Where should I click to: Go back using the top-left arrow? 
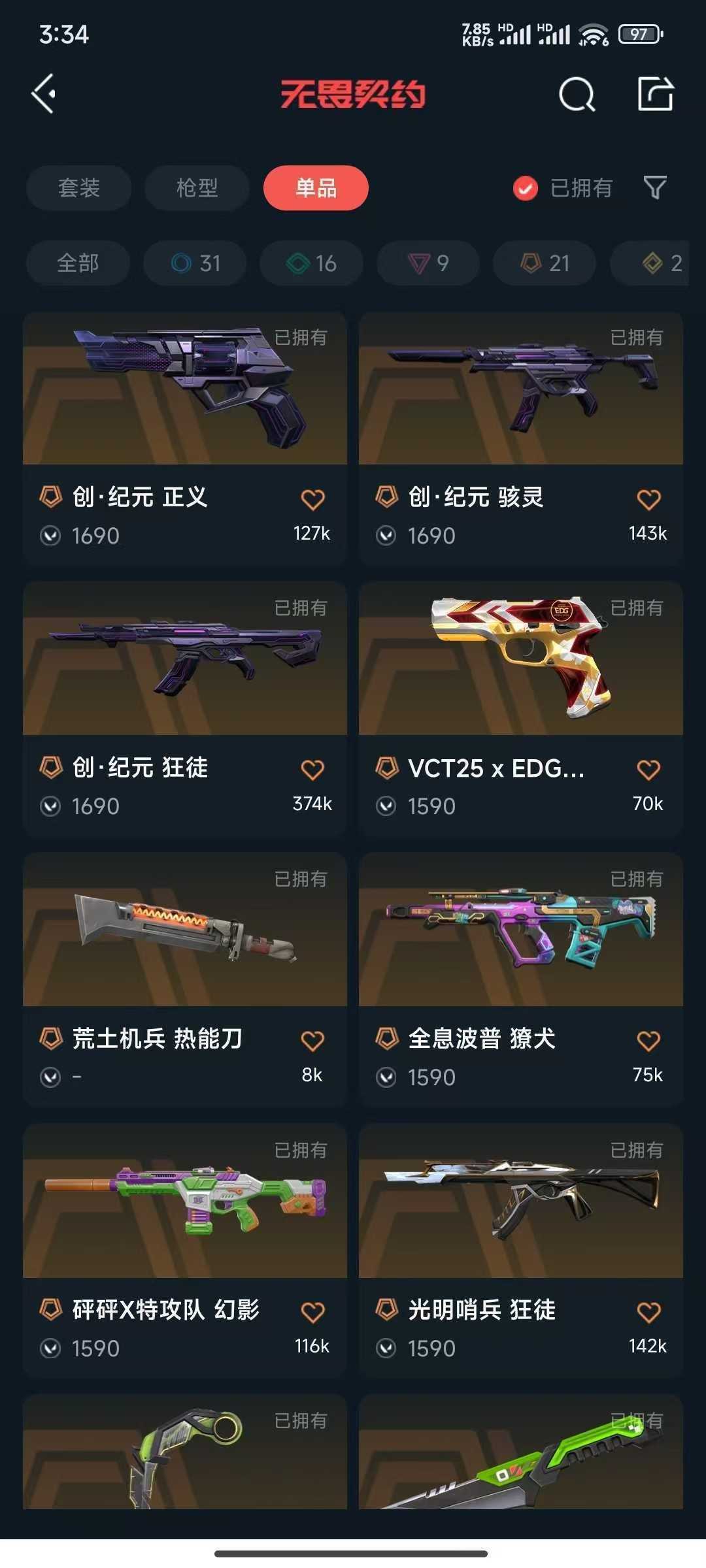pos(44,93)
